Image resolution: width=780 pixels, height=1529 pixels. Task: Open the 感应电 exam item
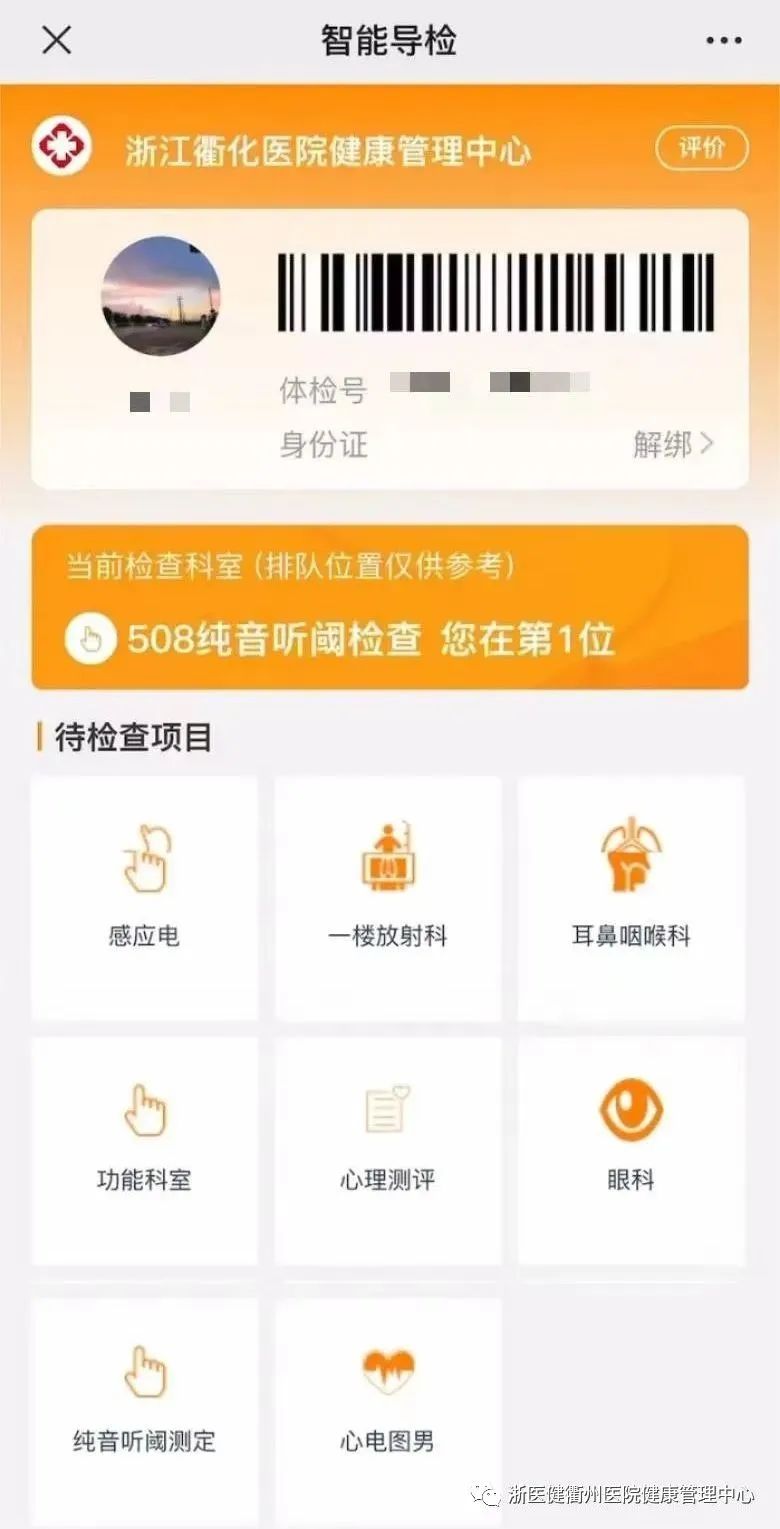144,897
